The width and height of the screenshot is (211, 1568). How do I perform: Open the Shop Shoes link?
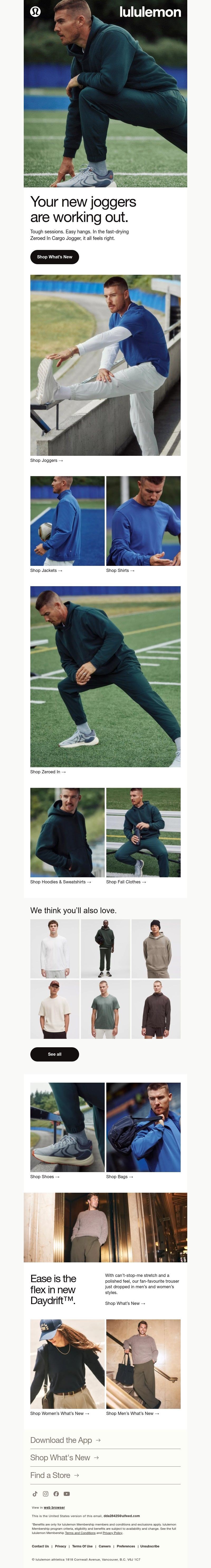pos(44,1177)
